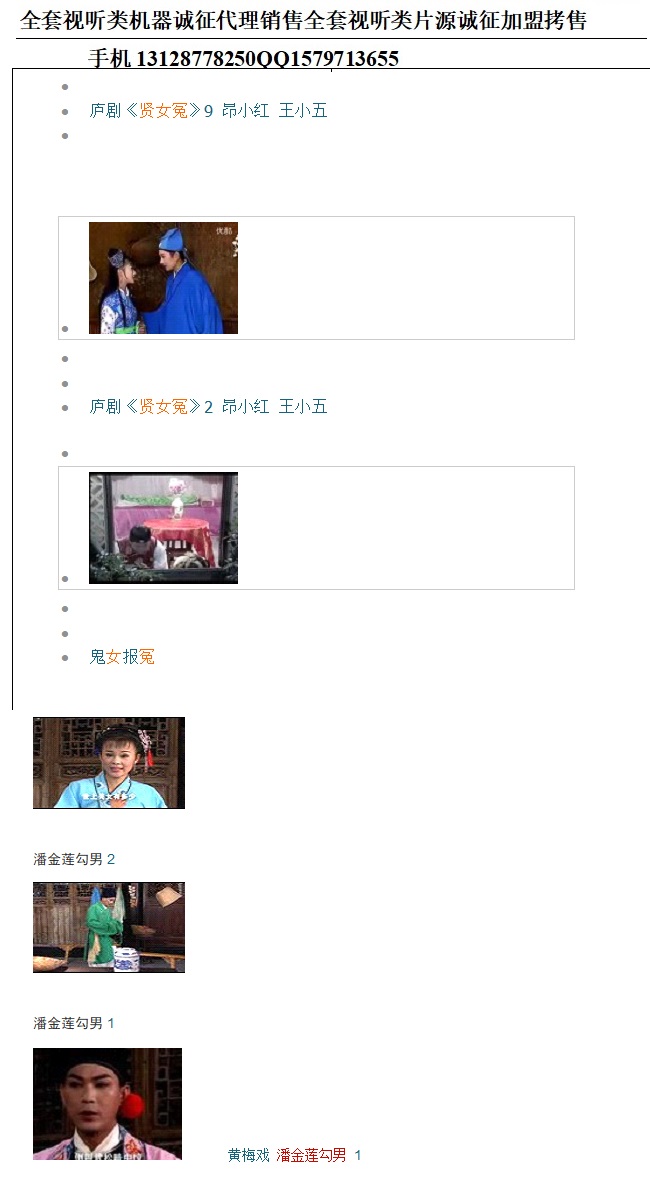The width and height of the screenshot is (650, 1200).
Task: Open the 鬼女报冤 link
Action: coord(122,657)
